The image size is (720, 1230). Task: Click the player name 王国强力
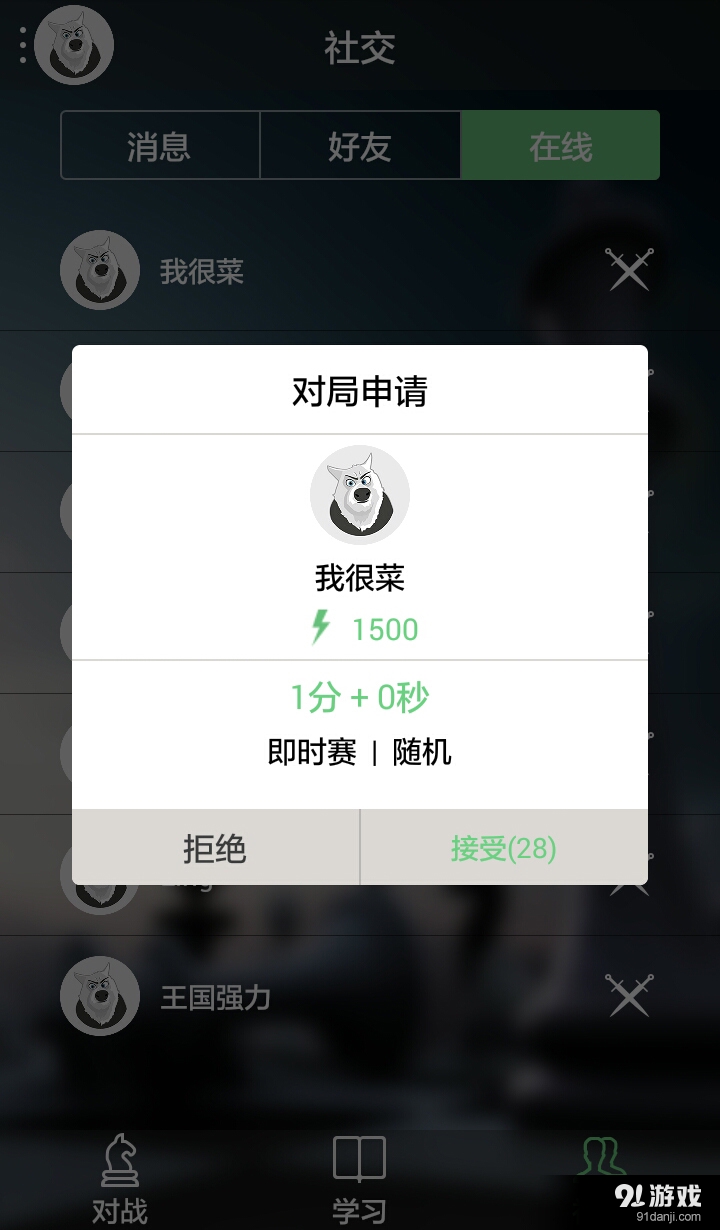coord(213,997)
